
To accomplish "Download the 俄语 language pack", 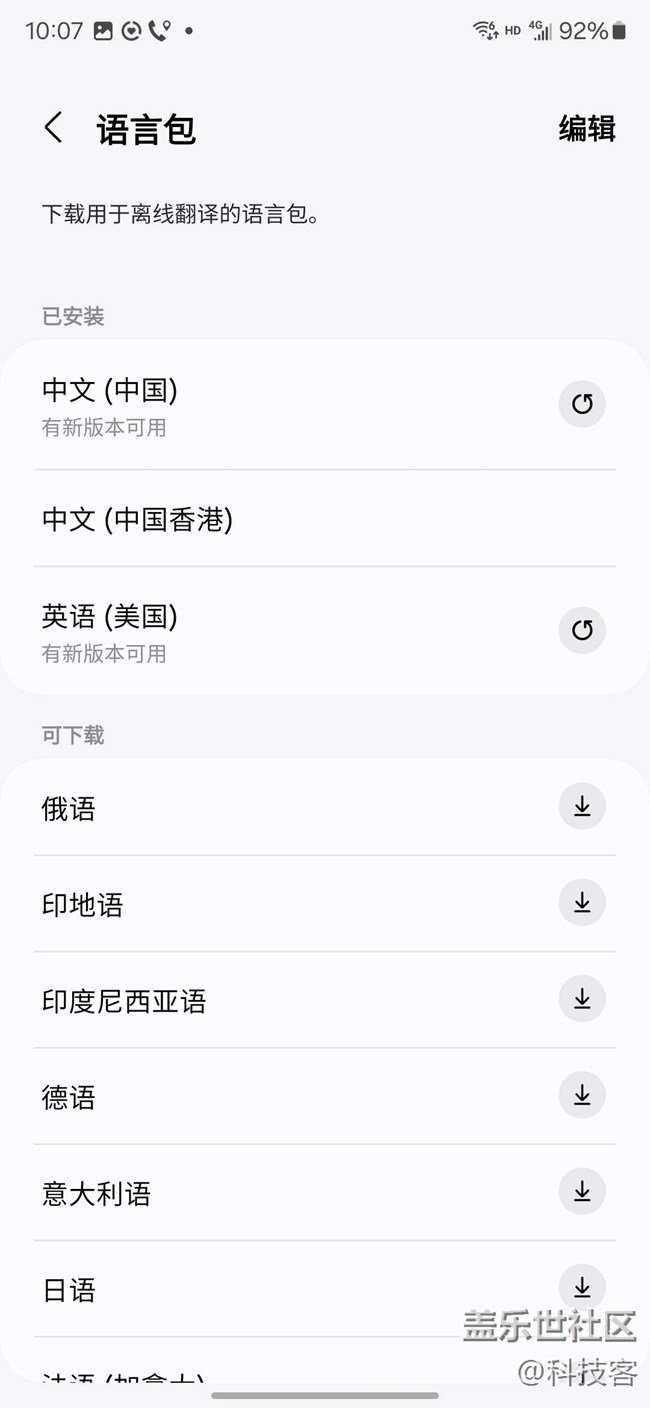I will [582, 806].
